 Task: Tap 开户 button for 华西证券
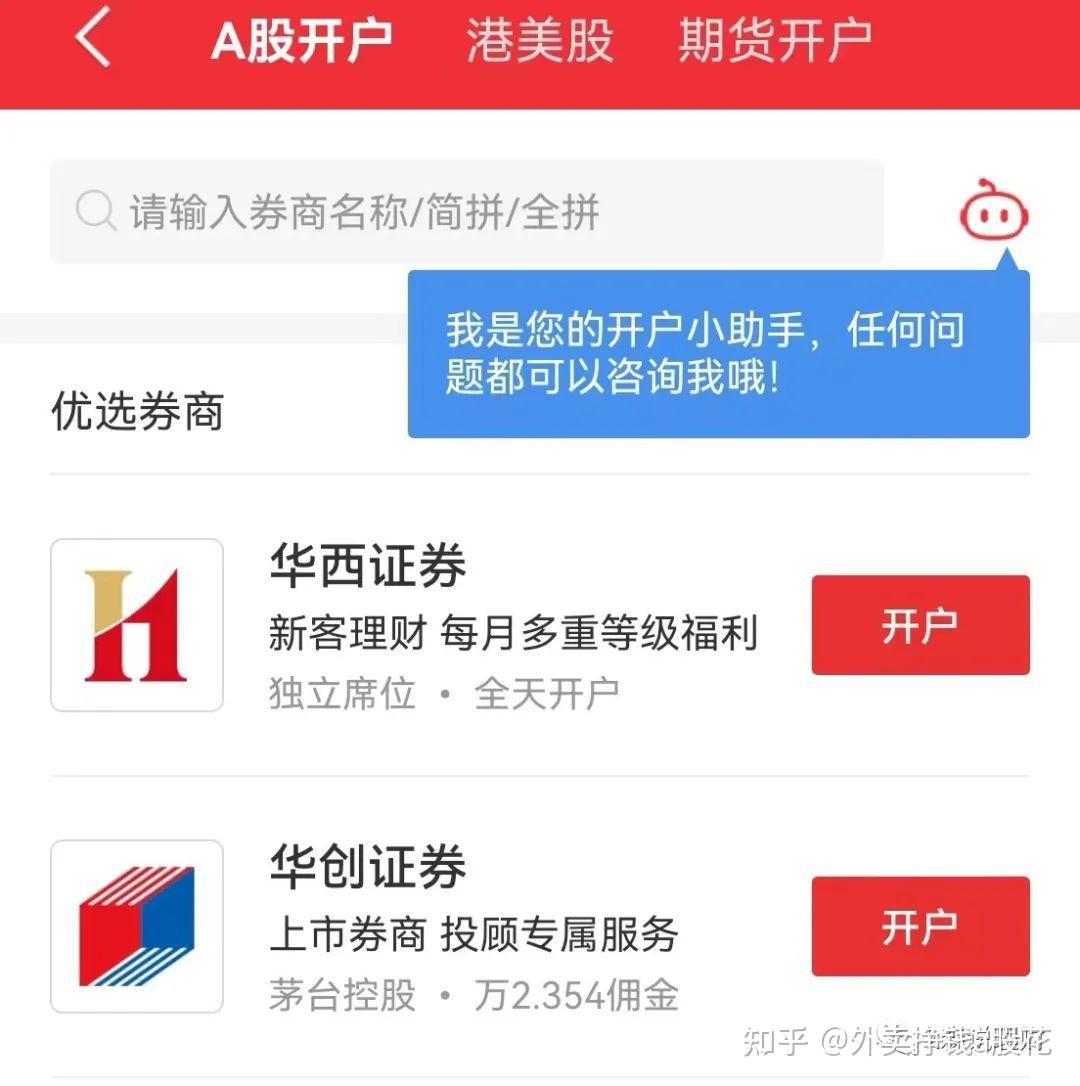[x=920, y=624]
